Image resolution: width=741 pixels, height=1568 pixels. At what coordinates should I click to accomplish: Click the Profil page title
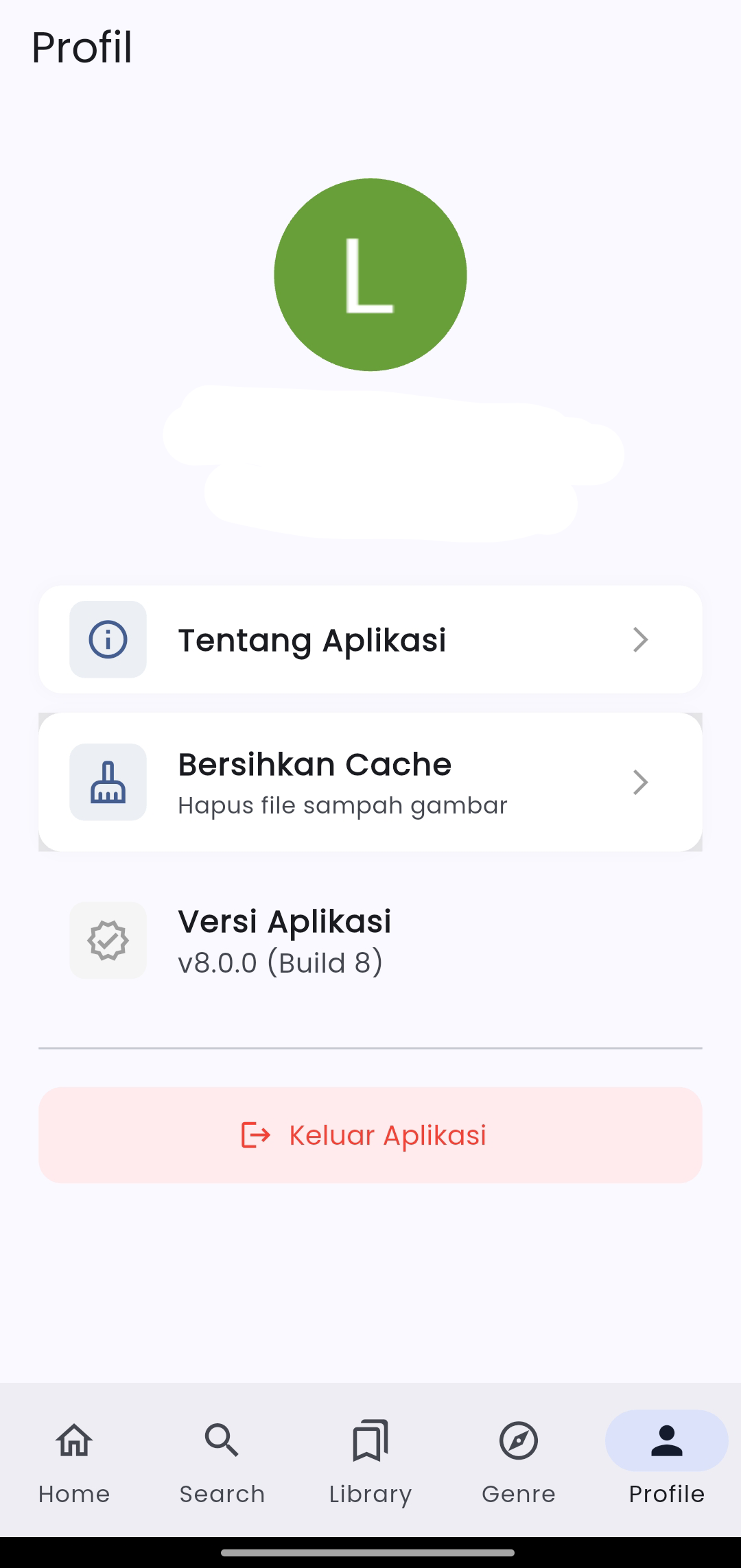(81, 47)
